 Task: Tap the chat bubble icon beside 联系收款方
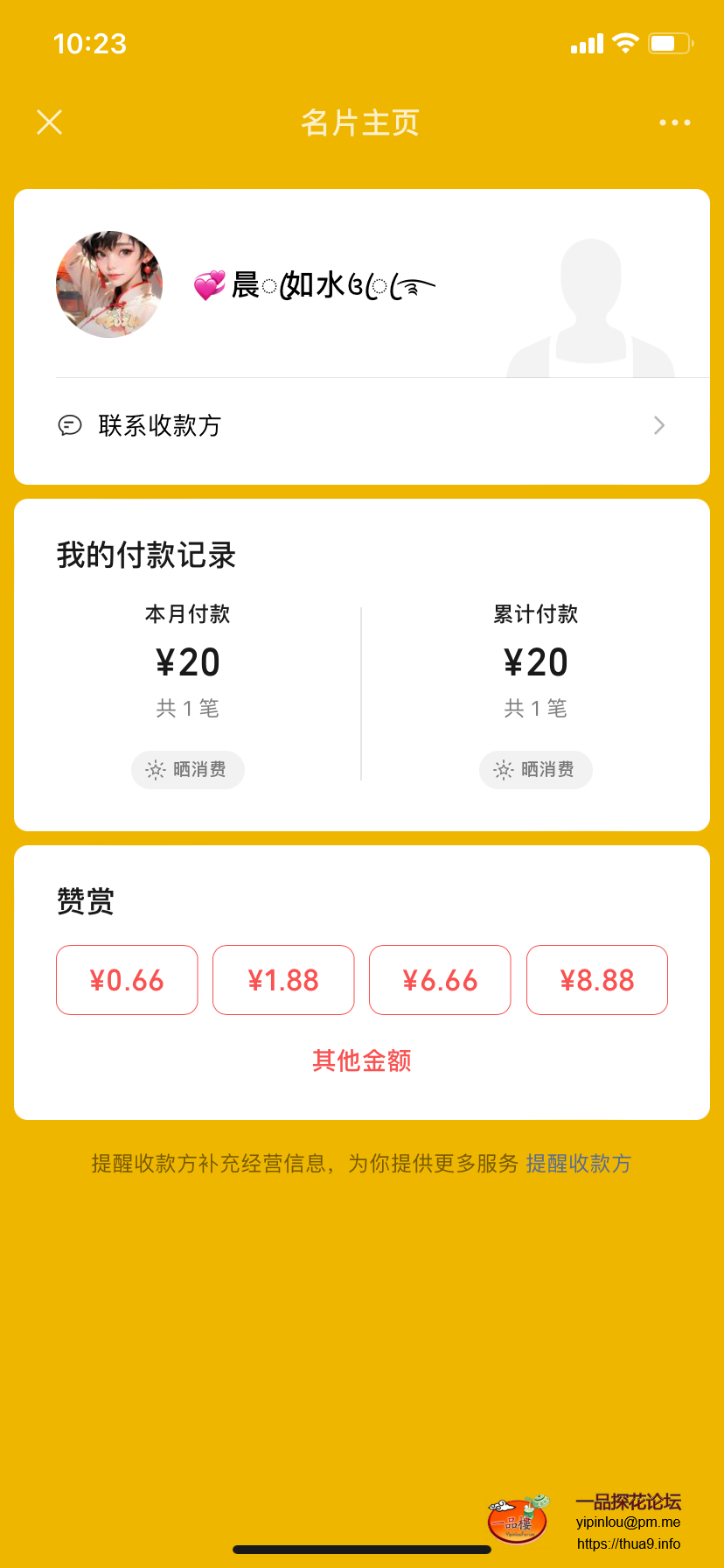70,426
